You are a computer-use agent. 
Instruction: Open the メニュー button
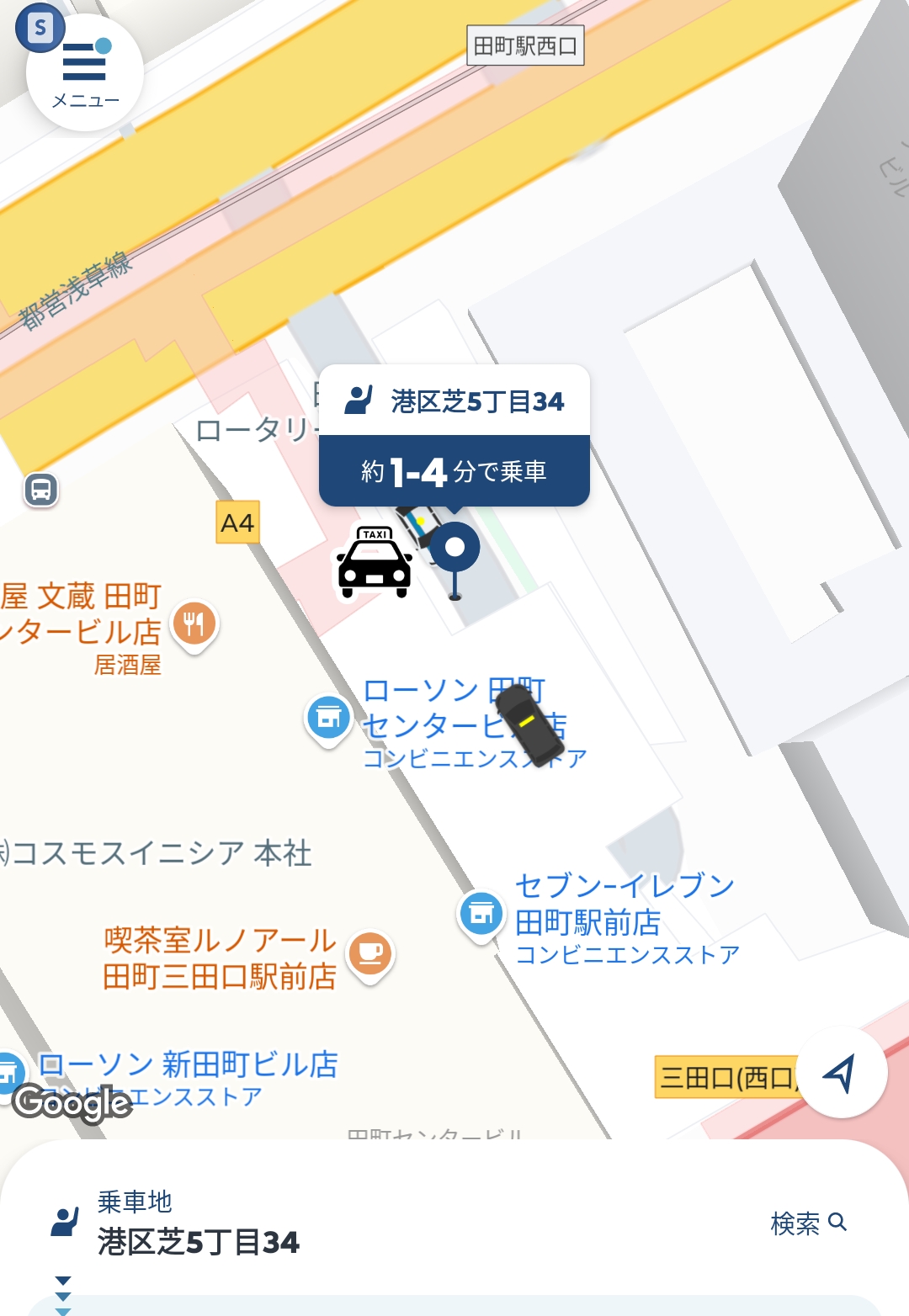coord(85,73)
